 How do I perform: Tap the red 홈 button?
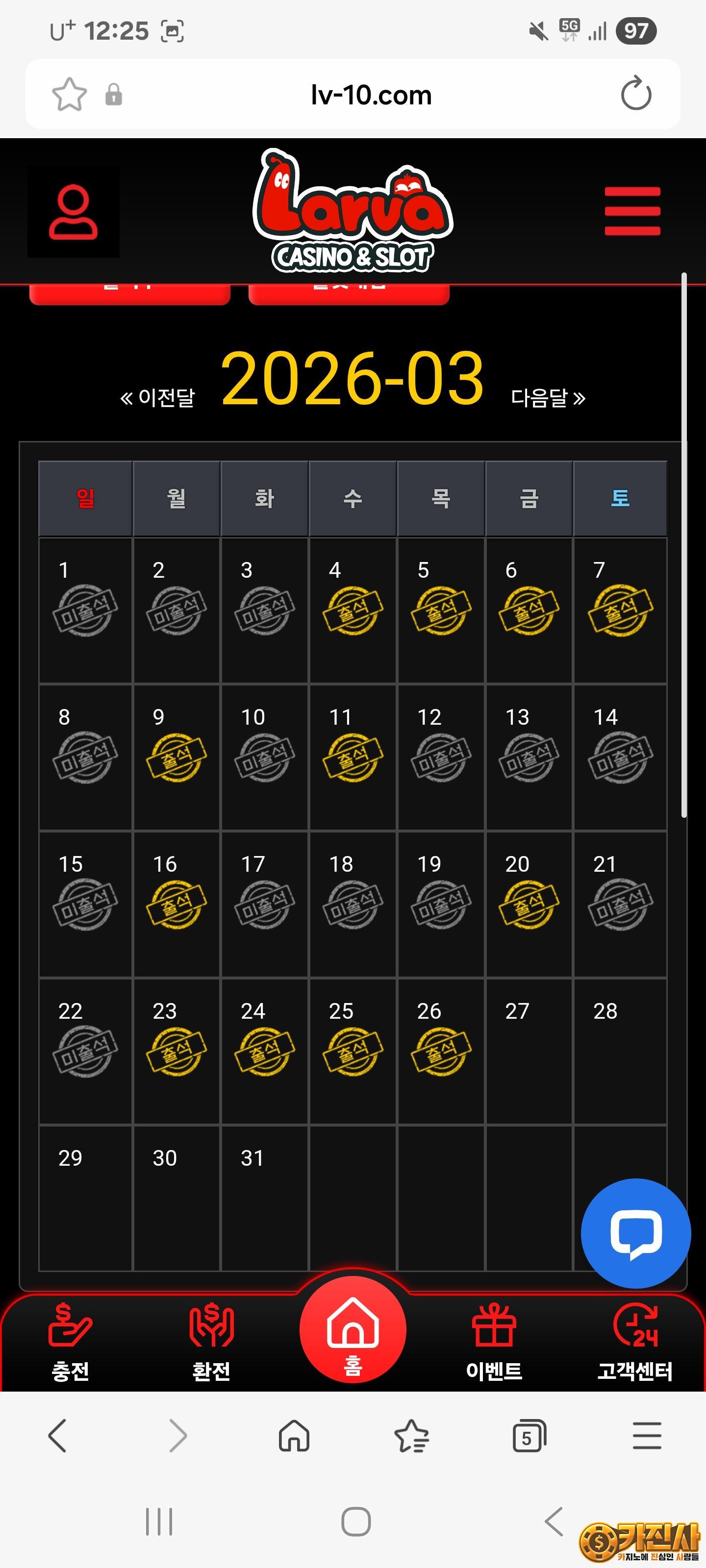tap(353, 1330)
